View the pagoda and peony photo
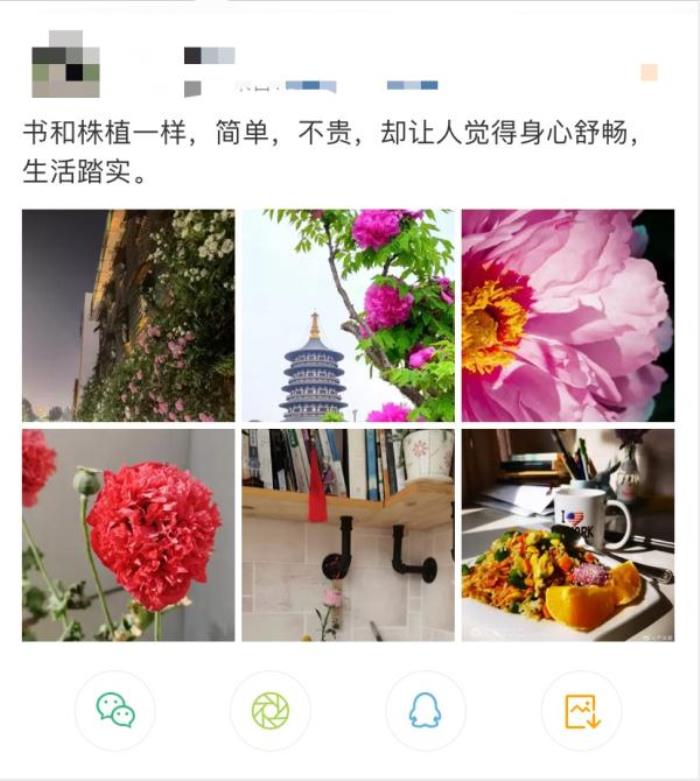Viewport: 700px width, 781px height. pyautogui.click(x=348, y=315)
